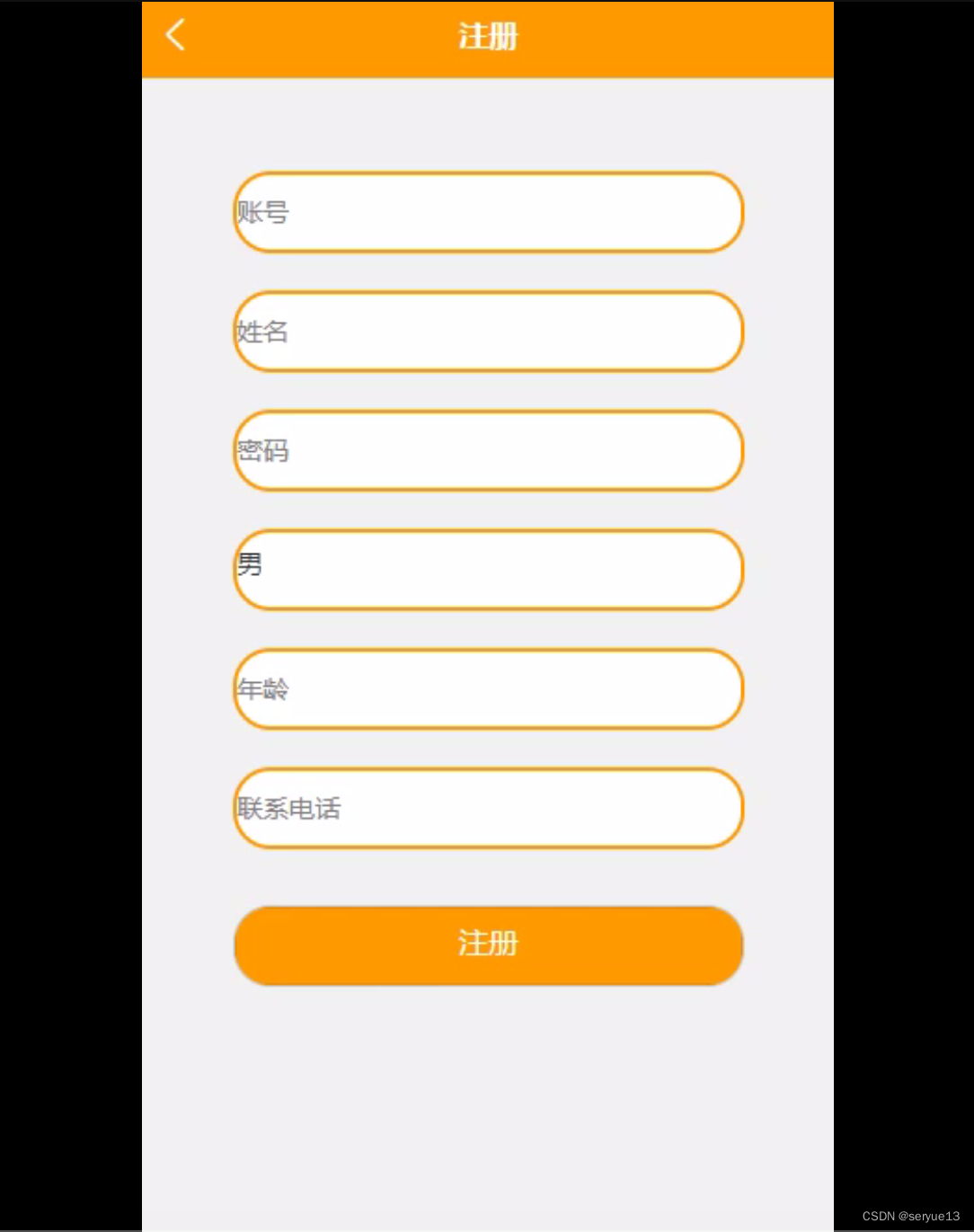Tap the 姓名 name field
The width and height of the screenshot is (974, 1232).
[x=488, y=332]
